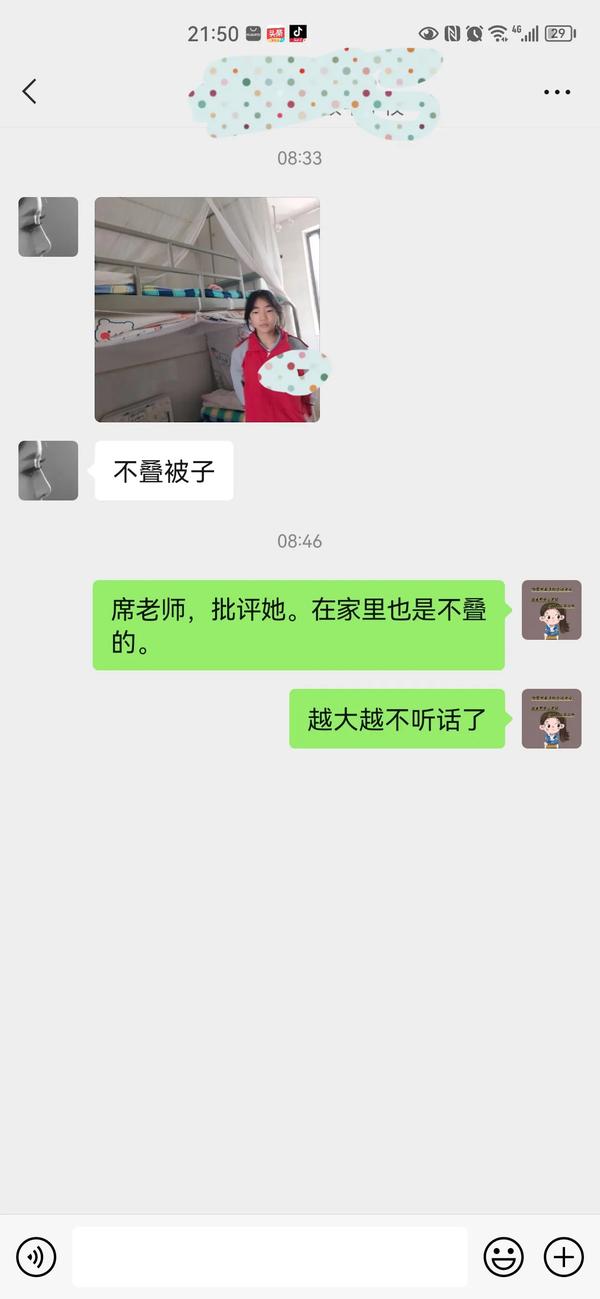Screen dimensions: 600x1299
Task: Open the teacher's avatar next to 不叠被子
Action: click(48, 470)
